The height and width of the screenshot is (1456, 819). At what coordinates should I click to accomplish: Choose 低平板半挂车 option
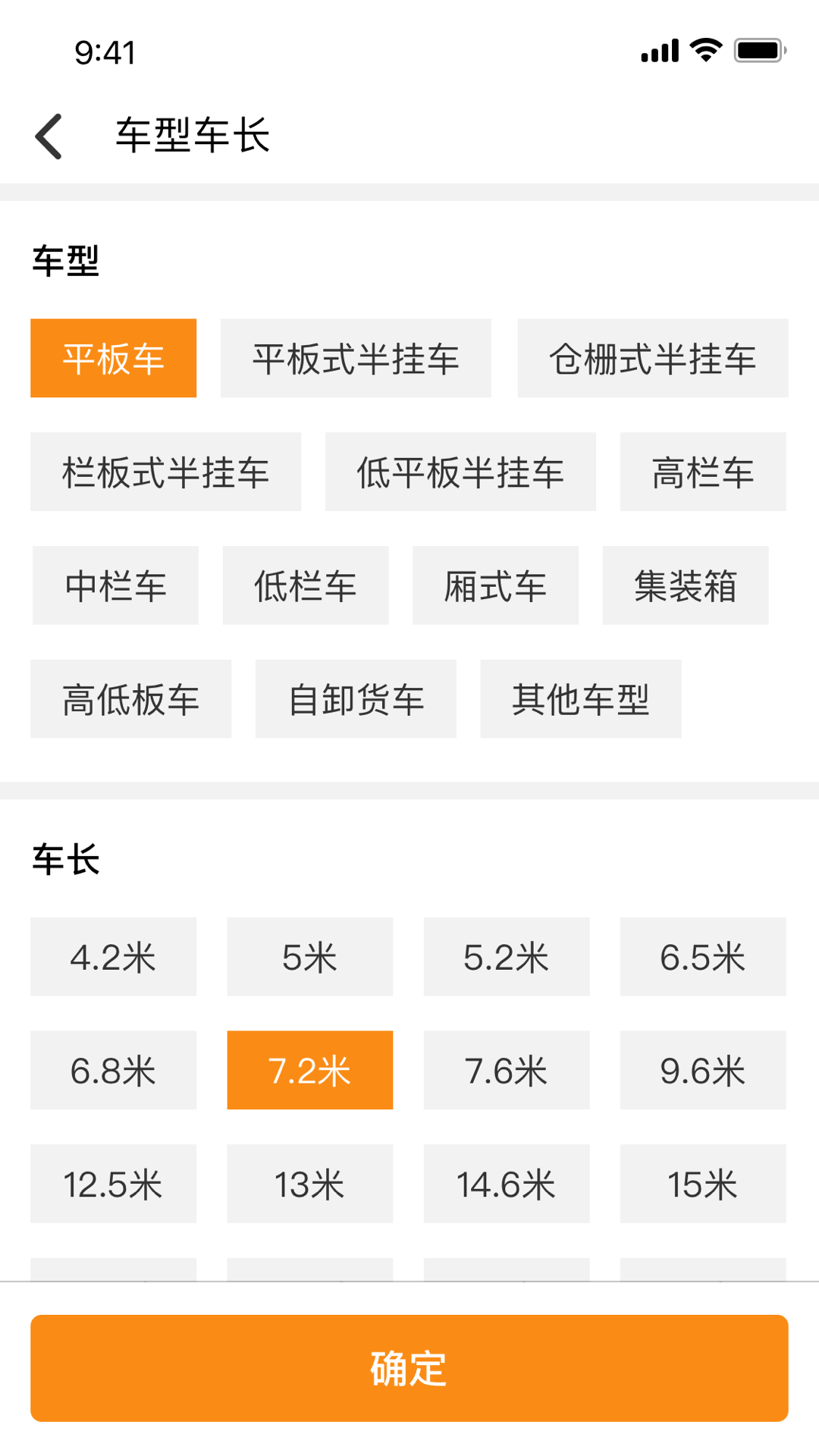pyautogui.click(x=460, y=471)
